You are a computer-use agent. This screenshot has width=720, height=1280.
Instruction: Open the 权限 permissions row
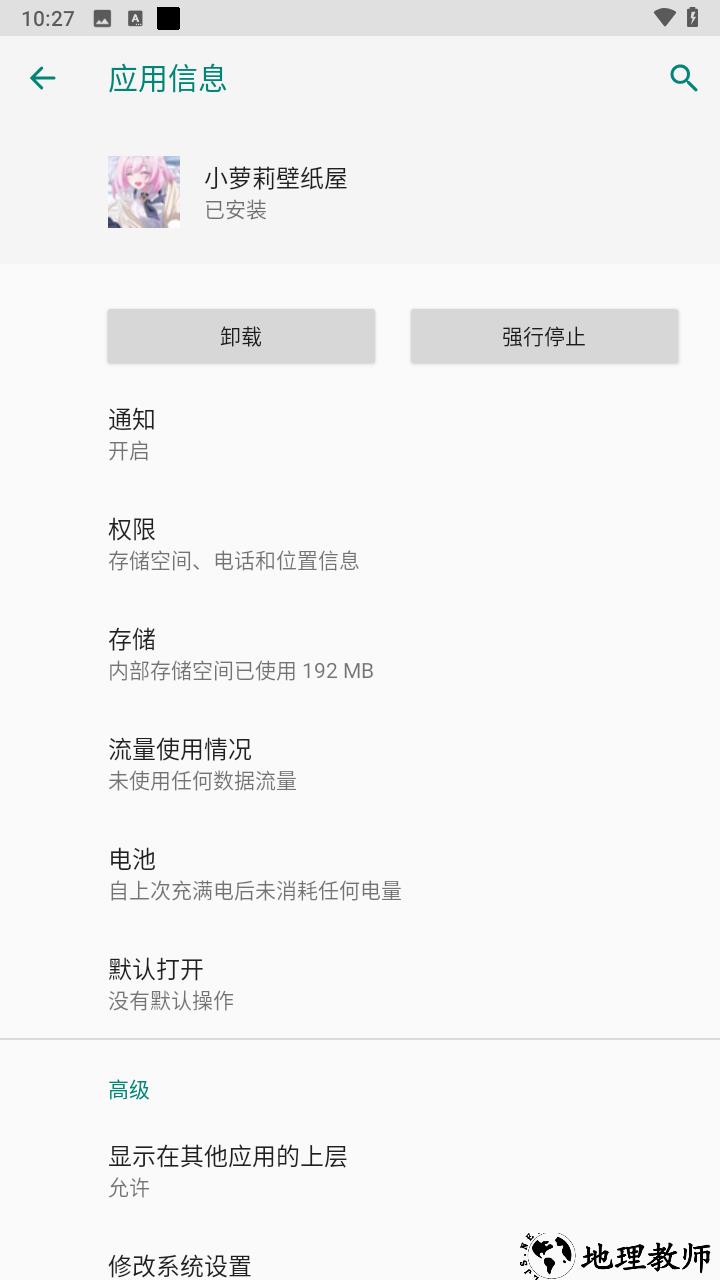point(360,544)
